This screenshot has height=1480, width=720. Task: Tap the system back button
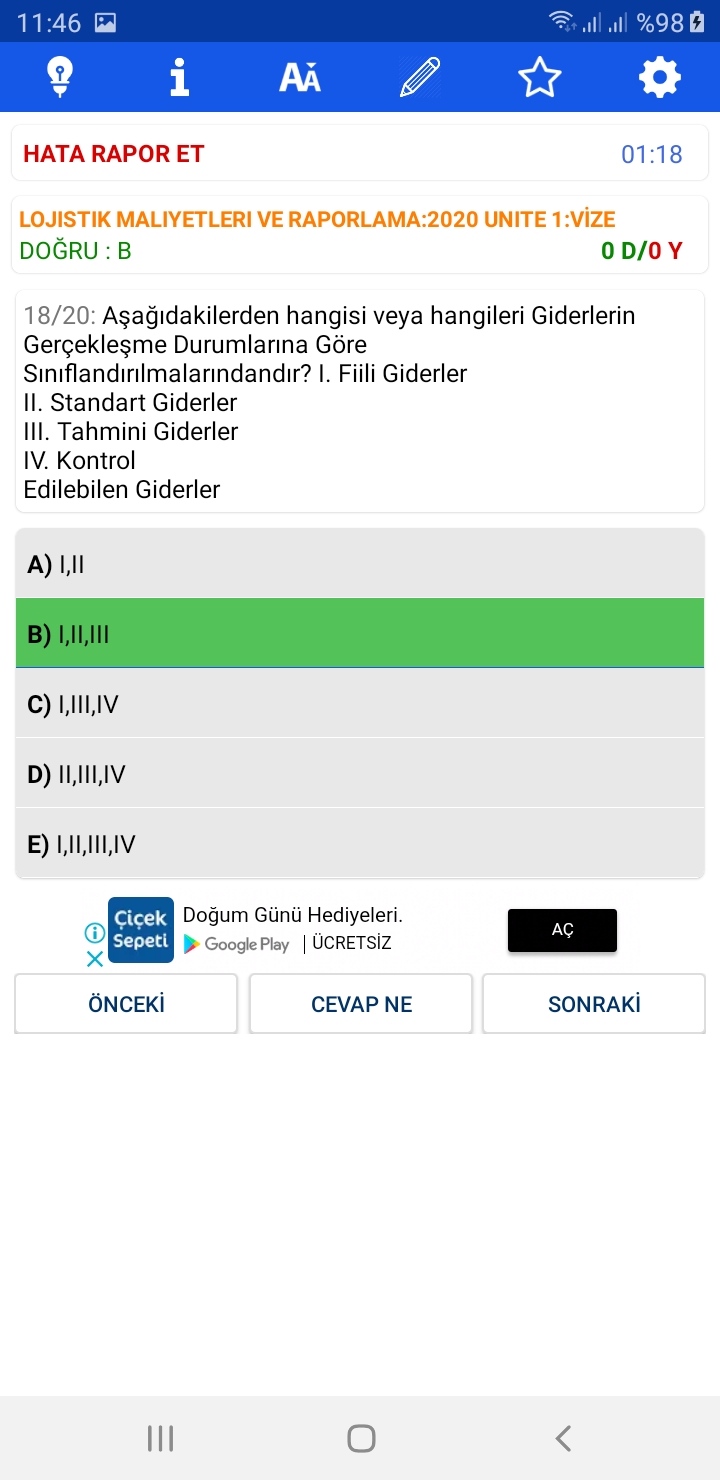tap(563, 1438)
